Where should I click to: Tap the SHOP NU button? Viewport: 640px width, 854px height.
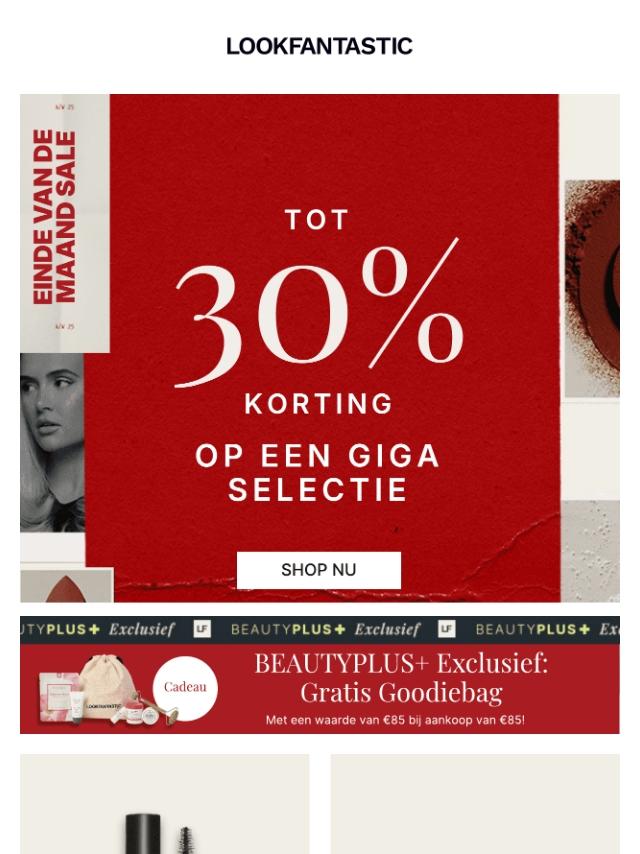(319, 570)
